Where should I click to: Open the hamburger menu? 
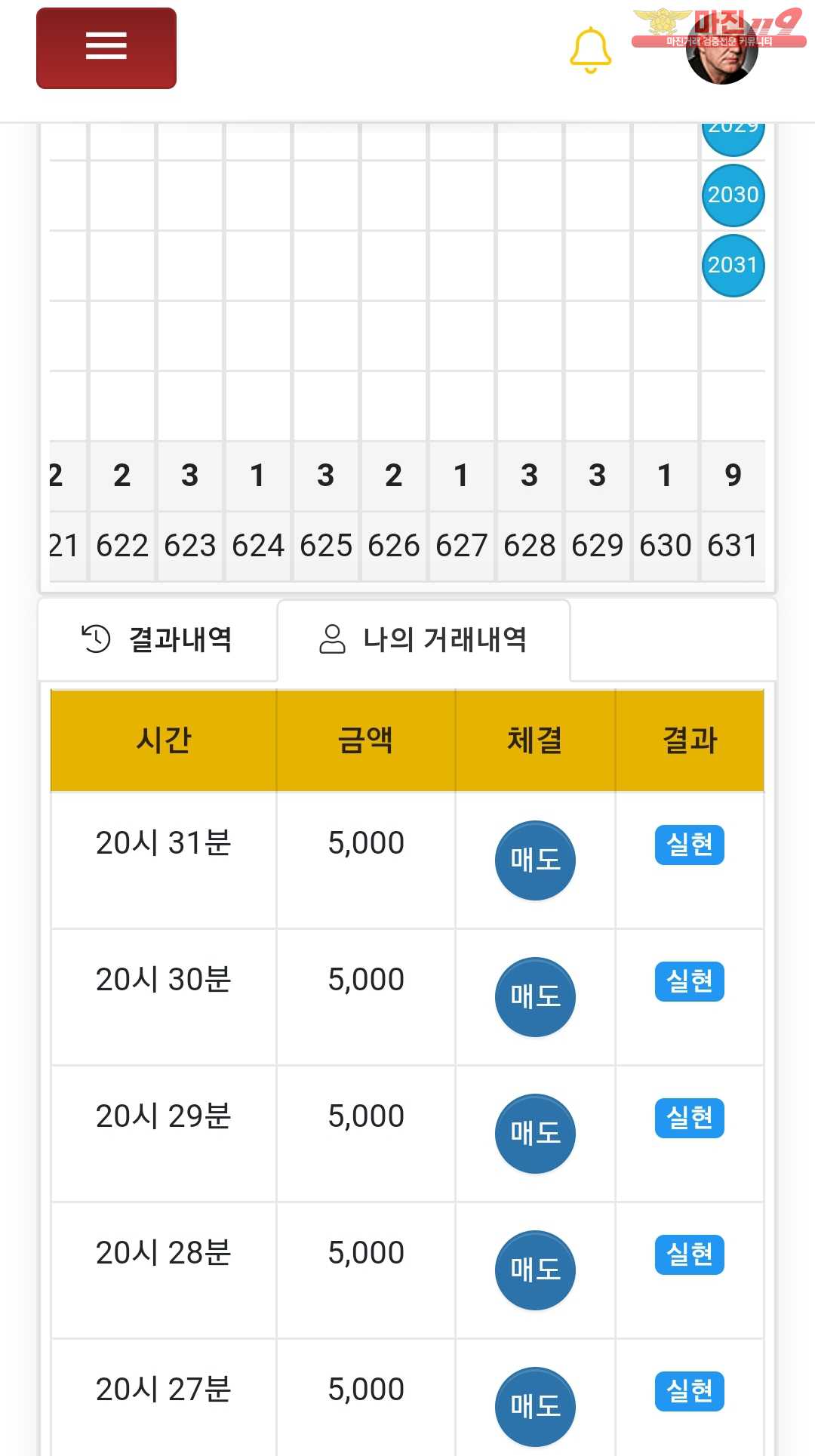pos(106,48)
